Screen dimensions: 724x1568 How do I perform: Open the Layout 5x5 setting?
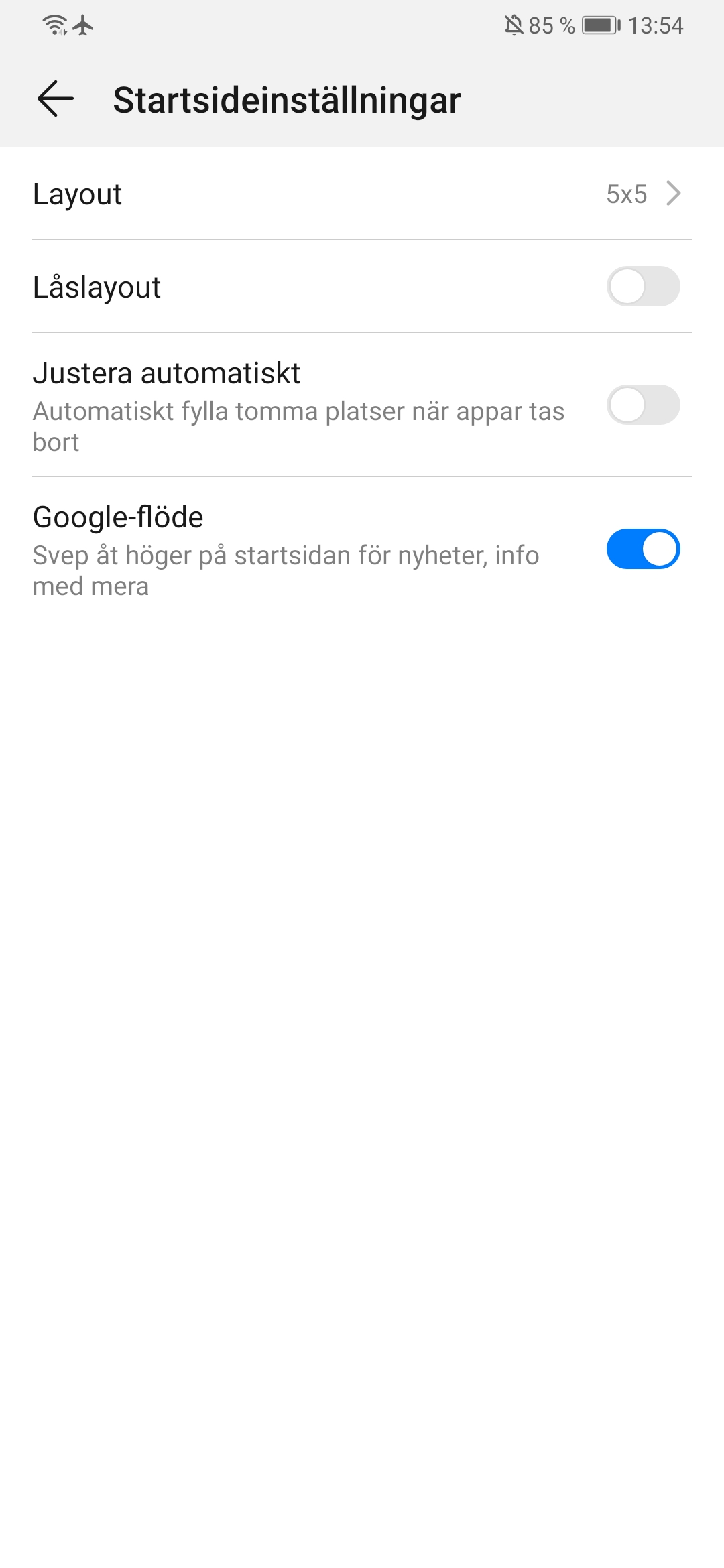[x=362, y=194]
